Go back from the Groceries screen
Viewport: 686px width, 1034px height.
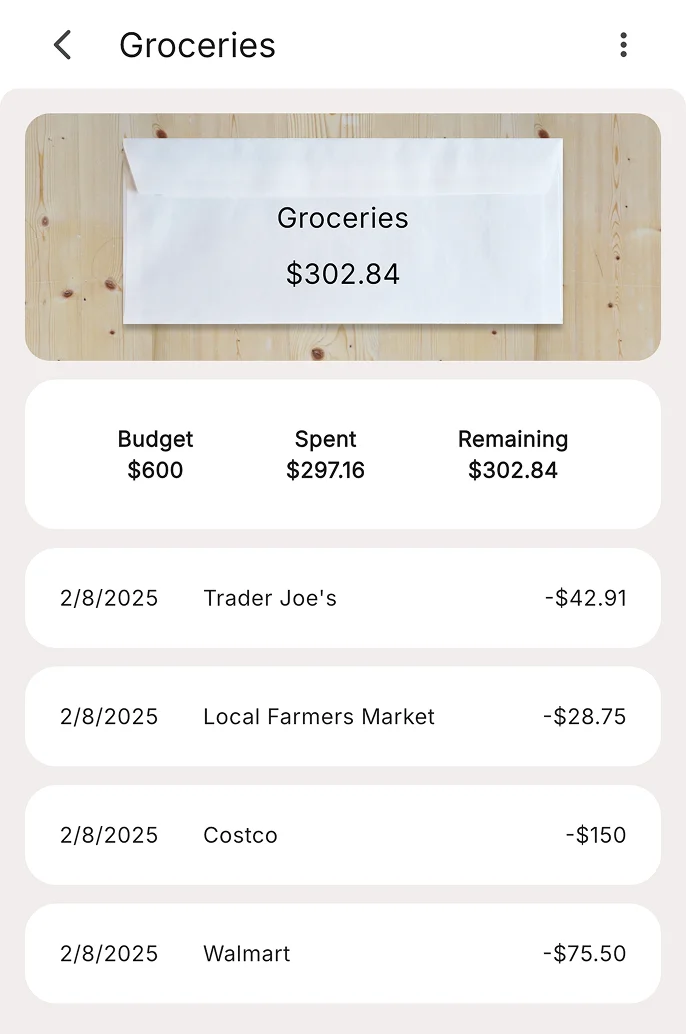point(63,45)
